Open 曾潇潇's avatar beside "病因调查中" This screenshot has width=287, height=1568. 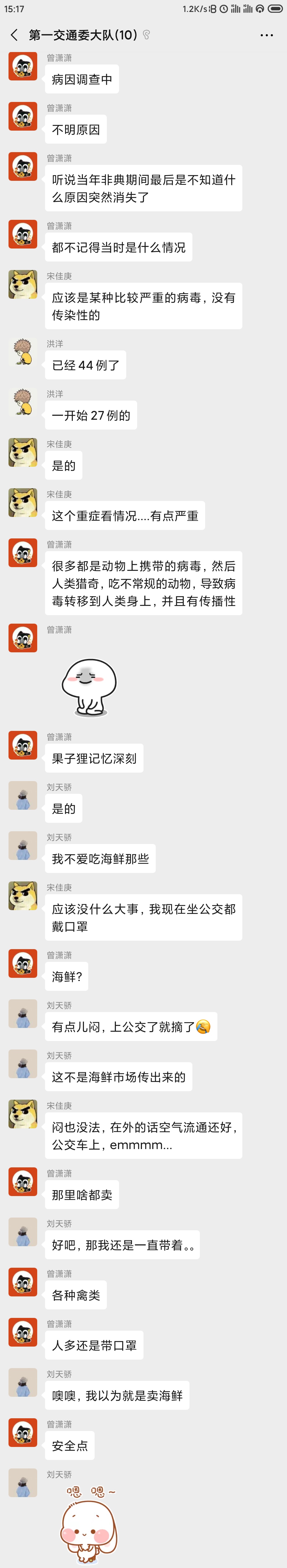point(23,66)
